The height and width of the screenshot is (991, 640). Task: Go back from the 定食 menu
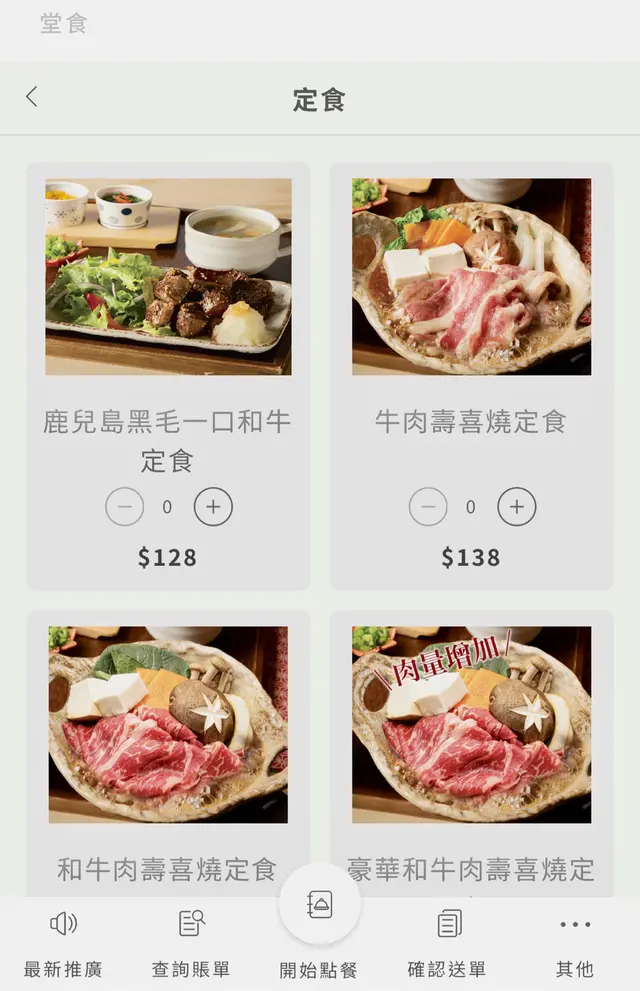click(32, 97)
